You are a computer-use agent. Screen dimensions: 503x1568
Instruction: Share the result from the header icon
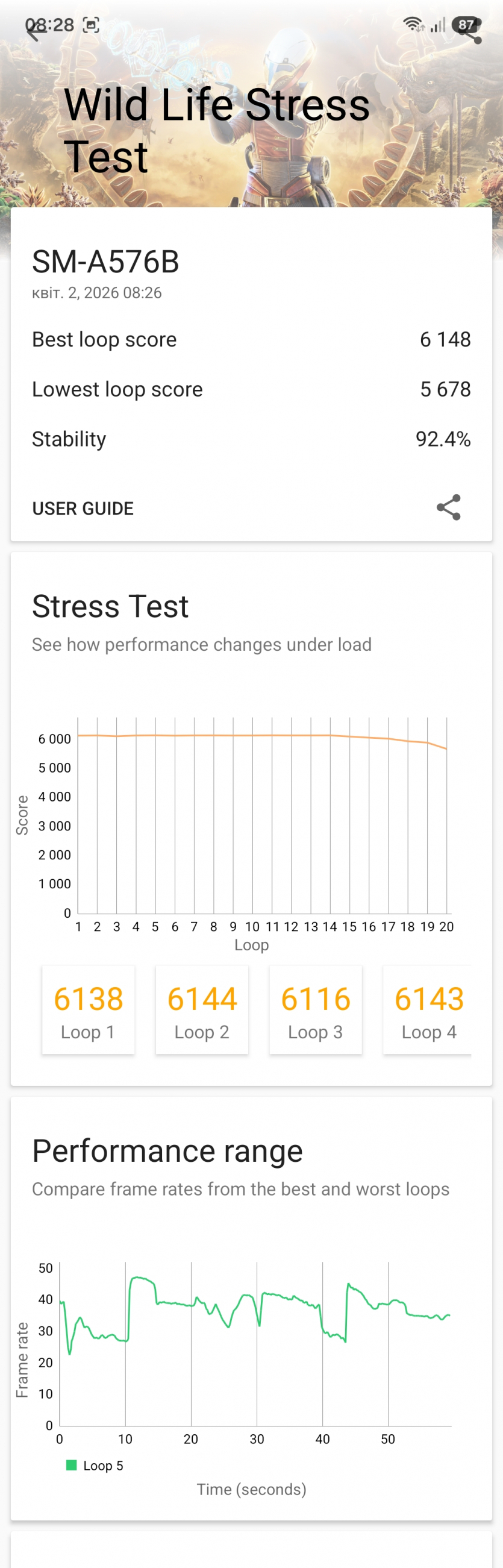(x=471, y=32)
